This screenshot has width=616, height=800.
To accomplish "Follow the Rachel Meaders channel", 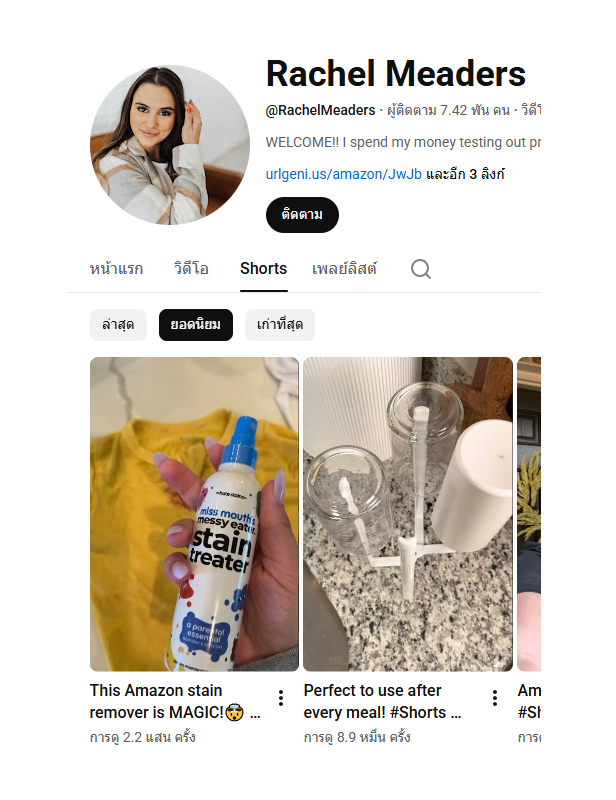I will pos(302,215).
